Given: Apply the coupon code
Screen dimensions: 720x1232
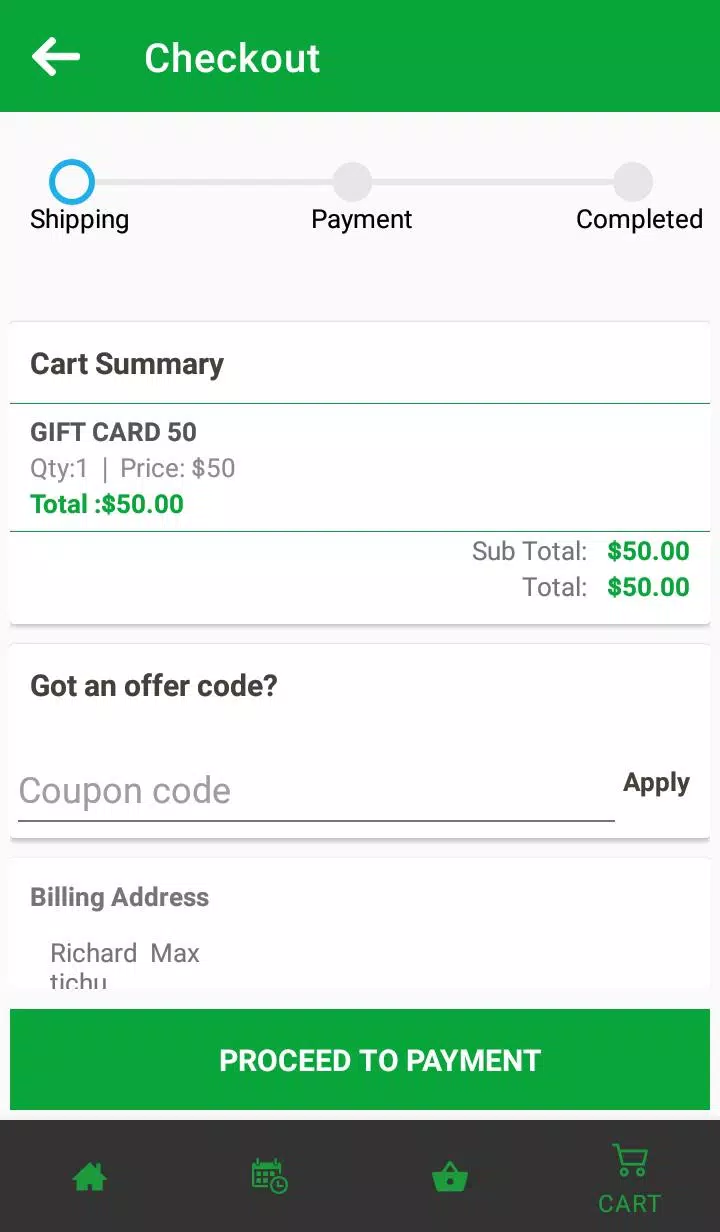Looking at the screenshot, I should click(x=656, y=783).
